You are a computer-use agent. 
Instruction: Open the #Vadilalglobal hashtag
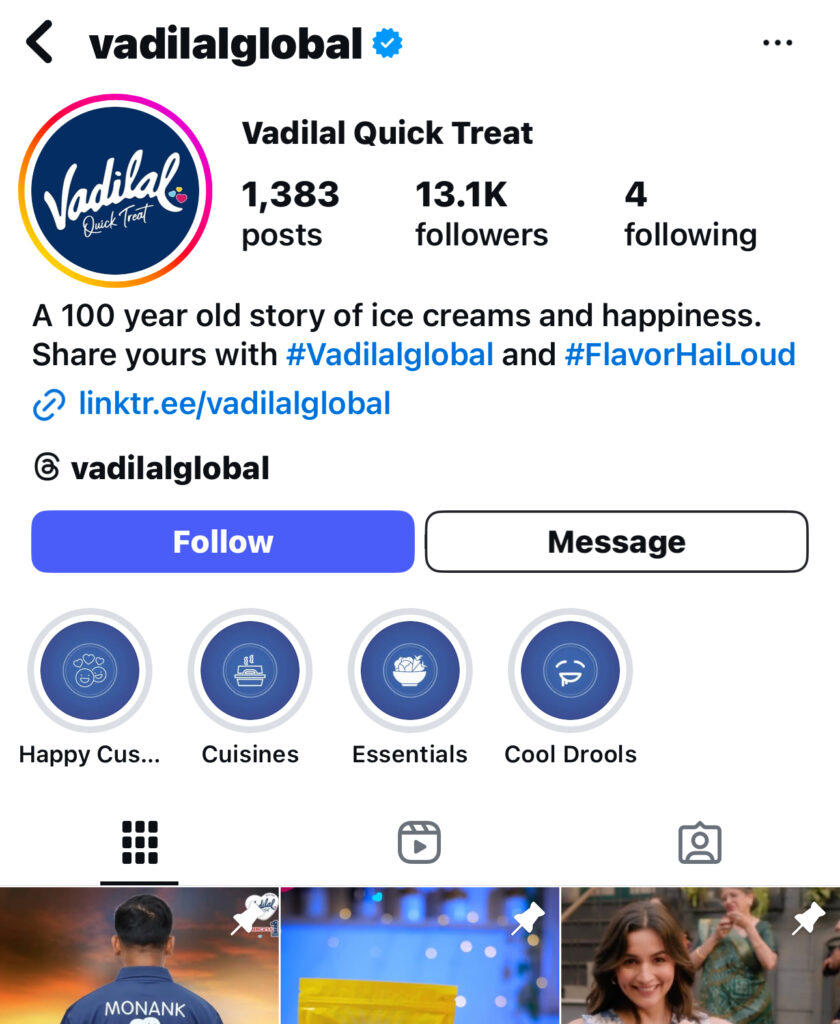pyautogui.click(x=390, y=354)
